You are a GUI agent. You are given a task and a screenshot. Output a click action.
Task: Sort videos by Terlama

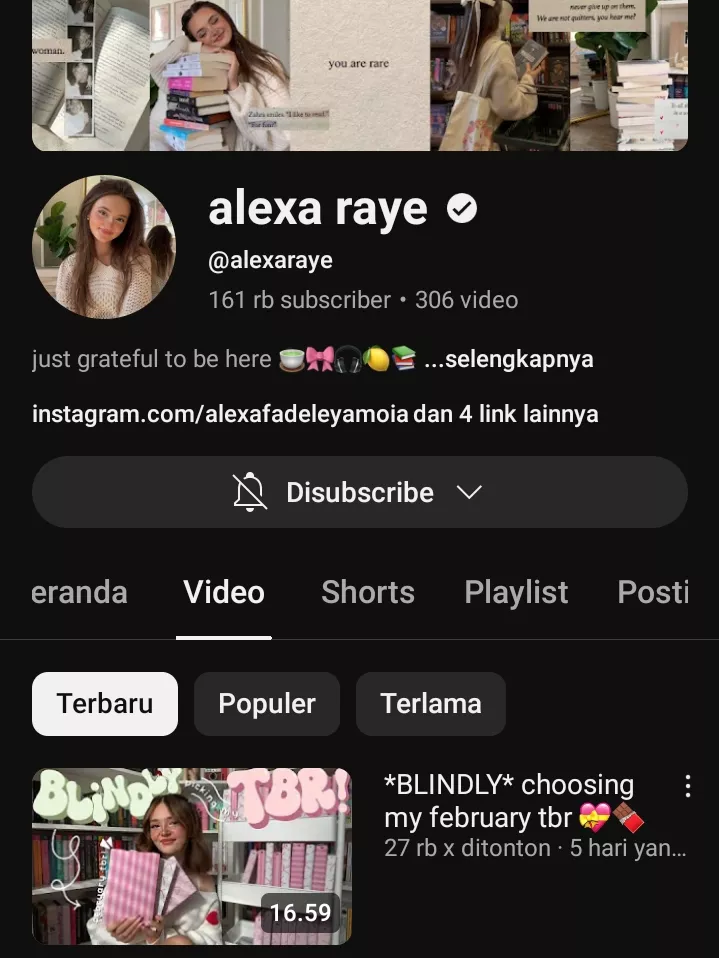tap(430, 703)
